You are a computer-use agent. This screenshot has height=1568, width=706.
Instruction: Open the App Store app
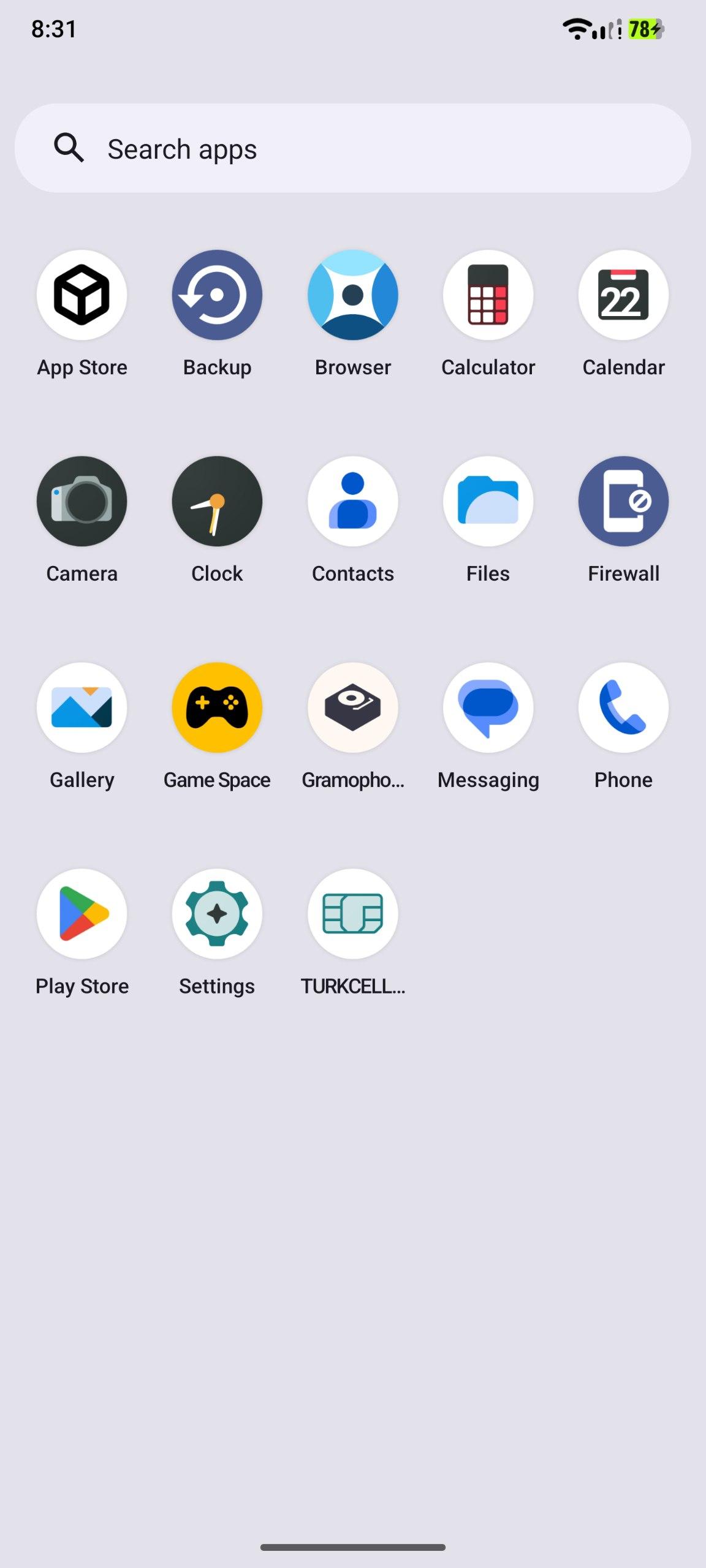coord(82,295)
